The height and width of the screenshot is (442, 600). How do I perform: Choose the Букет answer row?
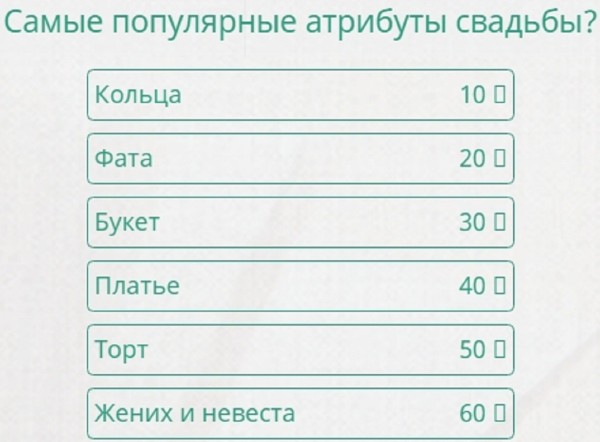click(300, 223)
